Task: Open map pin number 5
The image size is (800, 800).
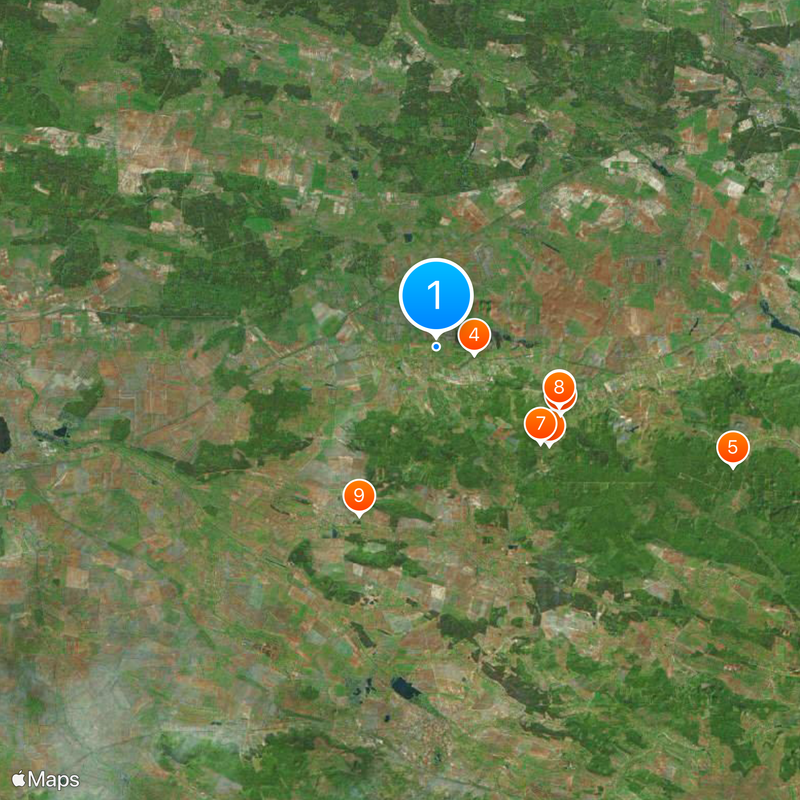Action: pos(733,447)
